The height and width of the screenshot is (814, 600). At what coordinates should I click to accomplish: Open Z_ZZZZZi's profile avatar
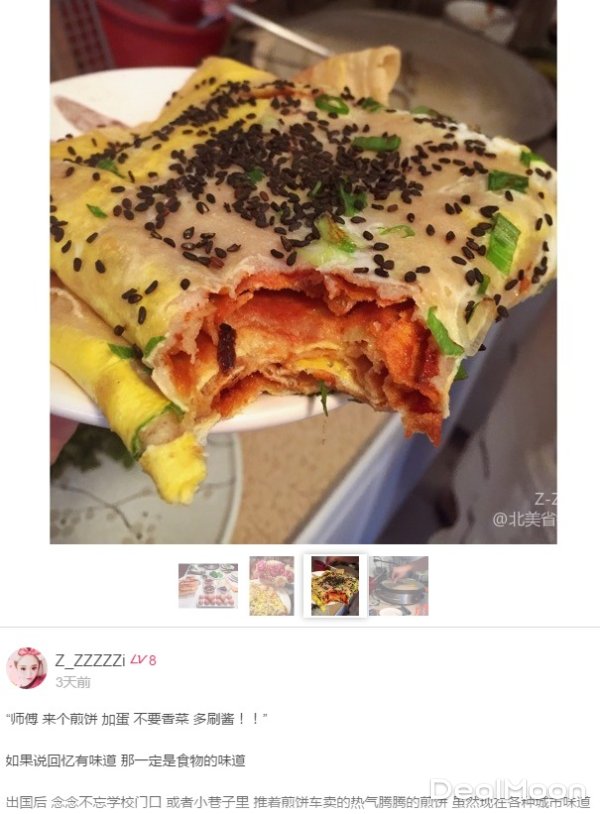point(26,668)
